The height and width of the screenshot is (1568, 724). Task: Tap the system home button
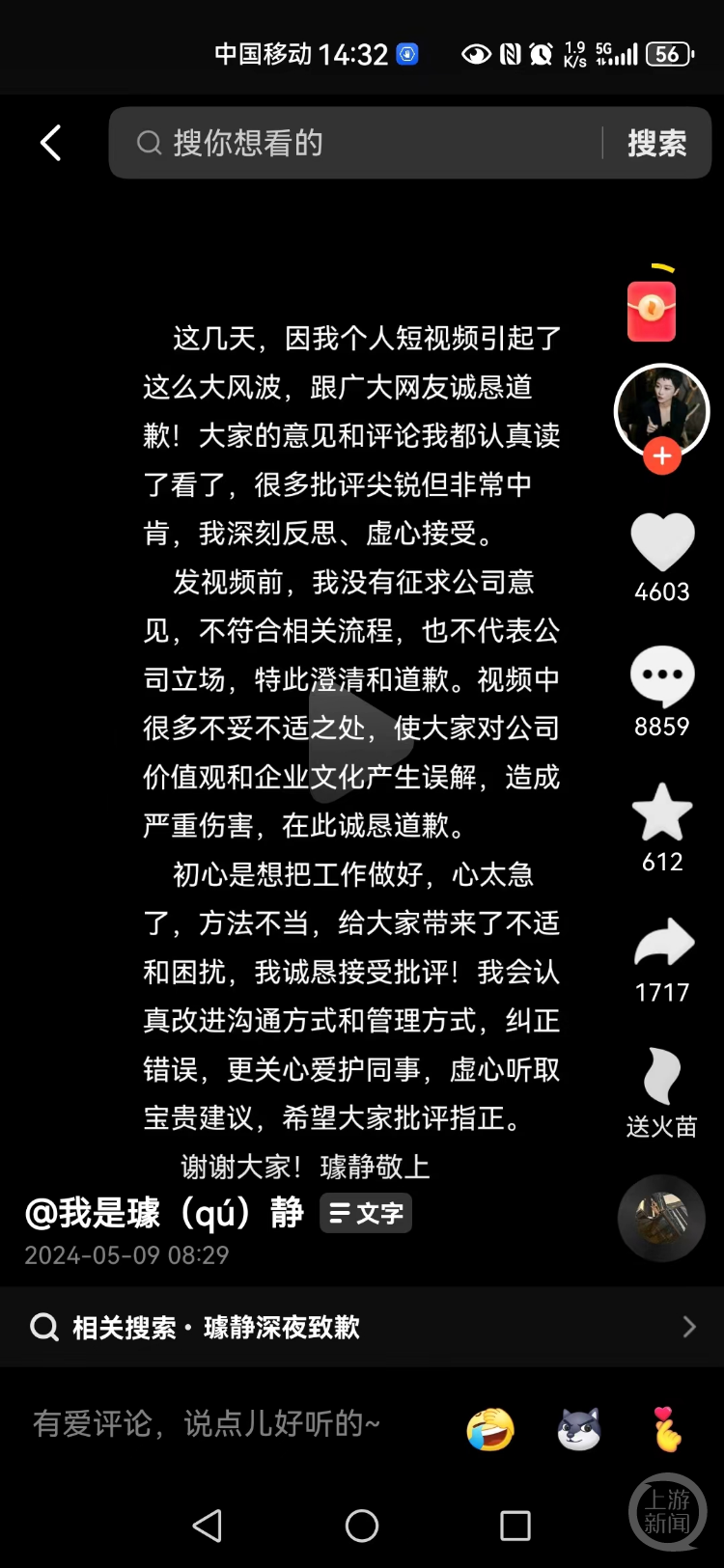coord(362,1526)
